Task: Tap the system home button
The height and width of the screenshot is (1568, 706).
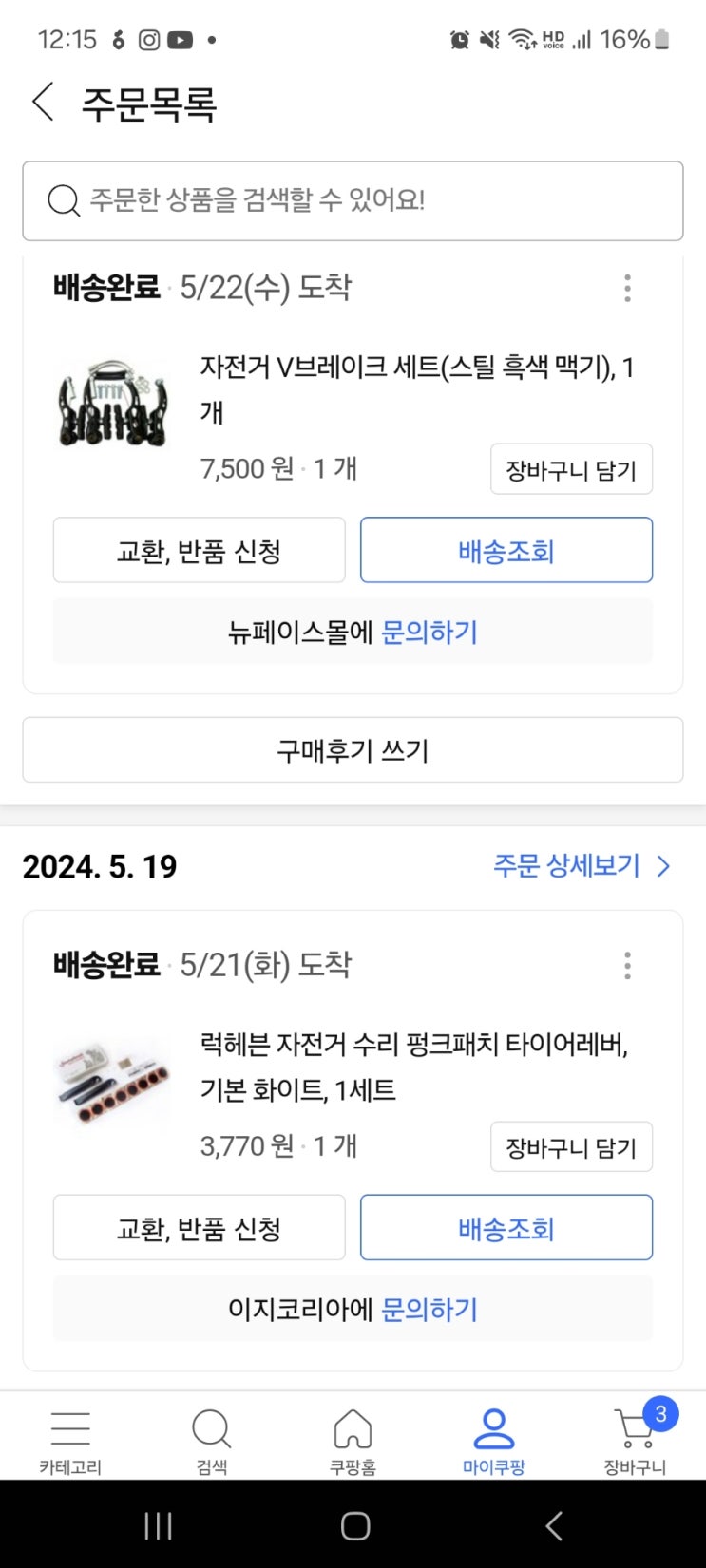Action: pyautogui.click(x=354, y=1526)
